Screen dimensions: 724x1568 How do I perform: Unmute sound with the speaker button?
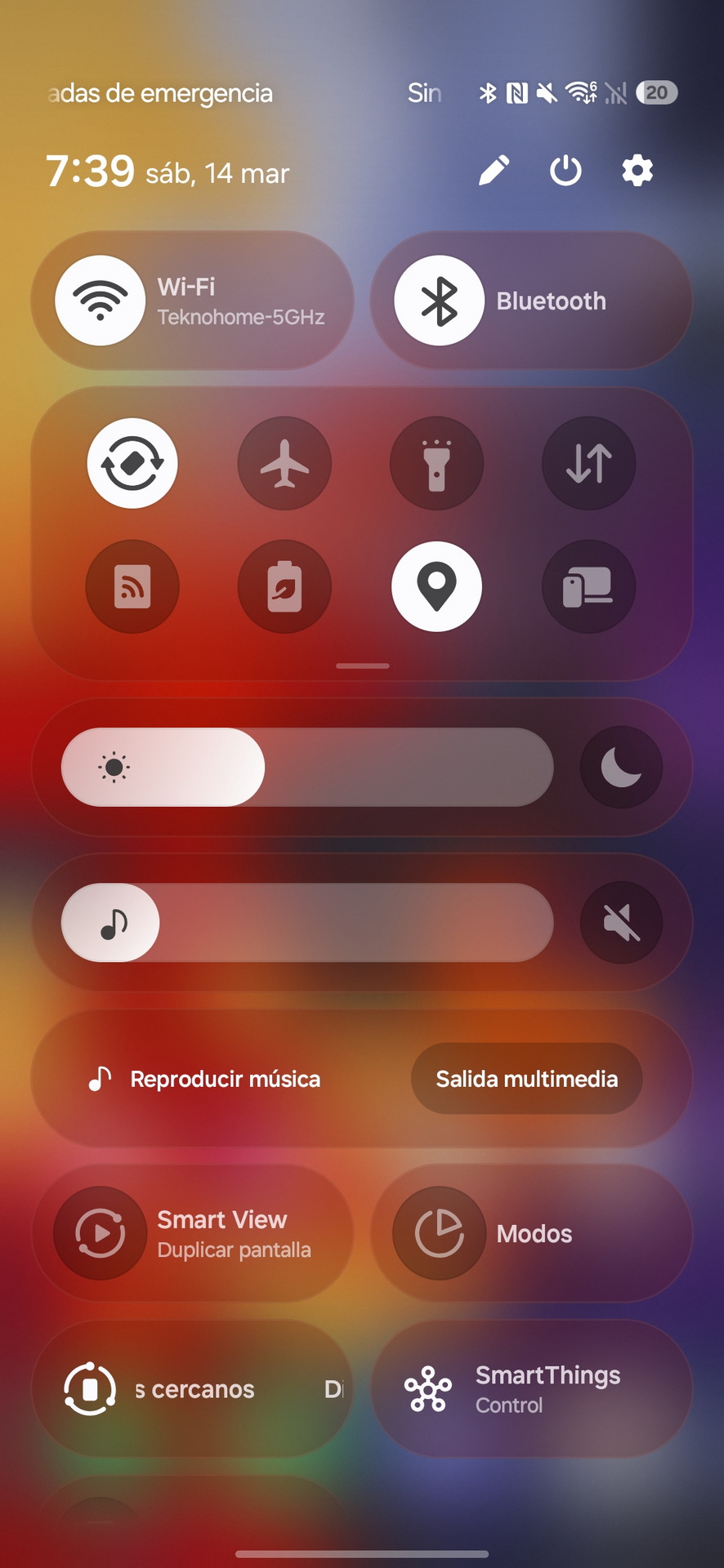621,923
